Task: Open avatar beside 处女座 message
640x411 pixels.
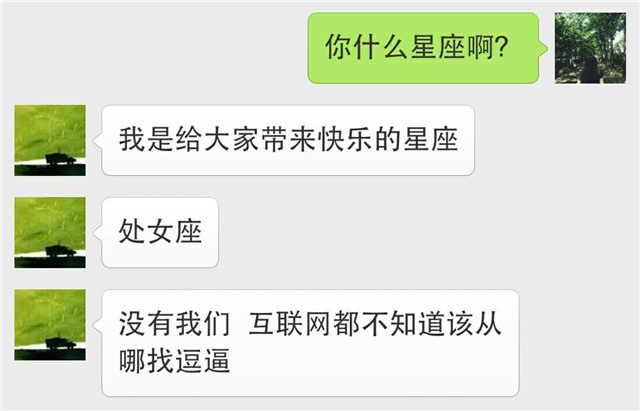Action: click(50, 232)
